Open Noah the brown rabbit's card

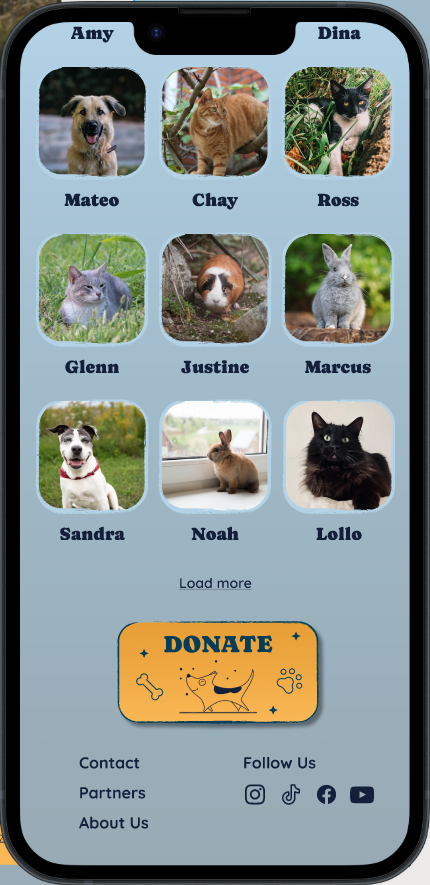pyautogui.click(x=215, y=455)
